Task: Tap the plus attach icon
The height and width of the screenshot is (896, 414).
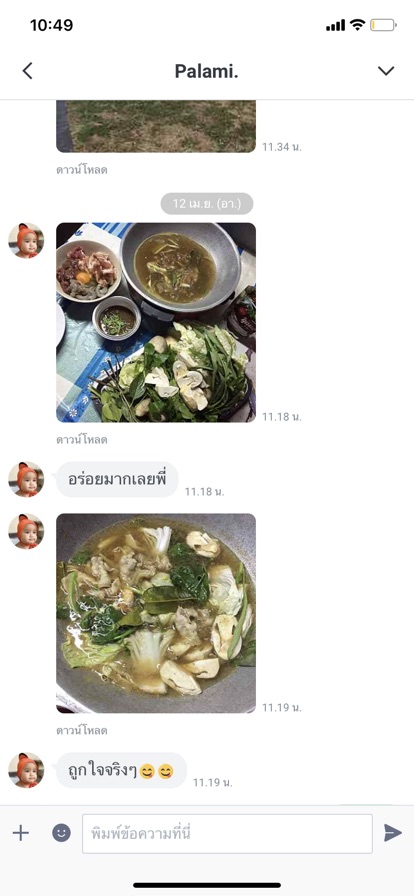Action: (21, 833)
